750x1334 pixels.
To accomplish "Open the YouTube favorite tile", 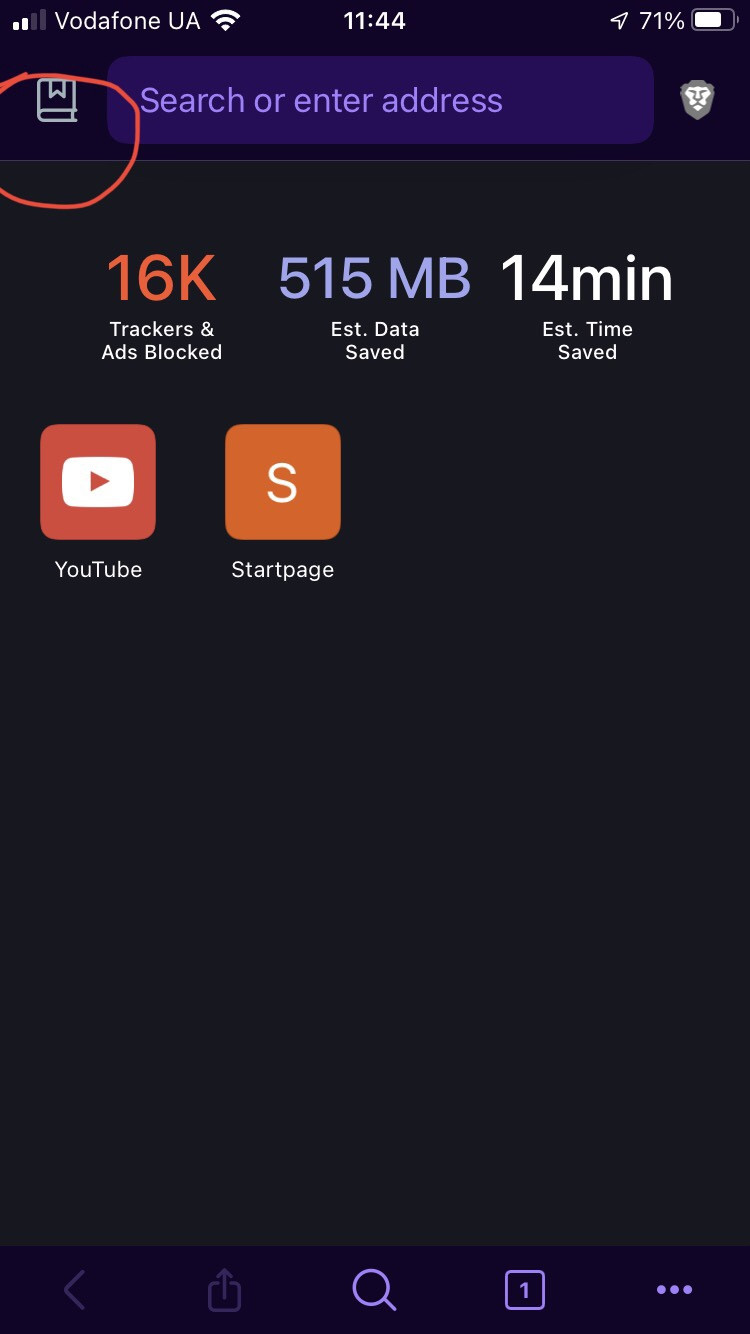I will point(98,482).
